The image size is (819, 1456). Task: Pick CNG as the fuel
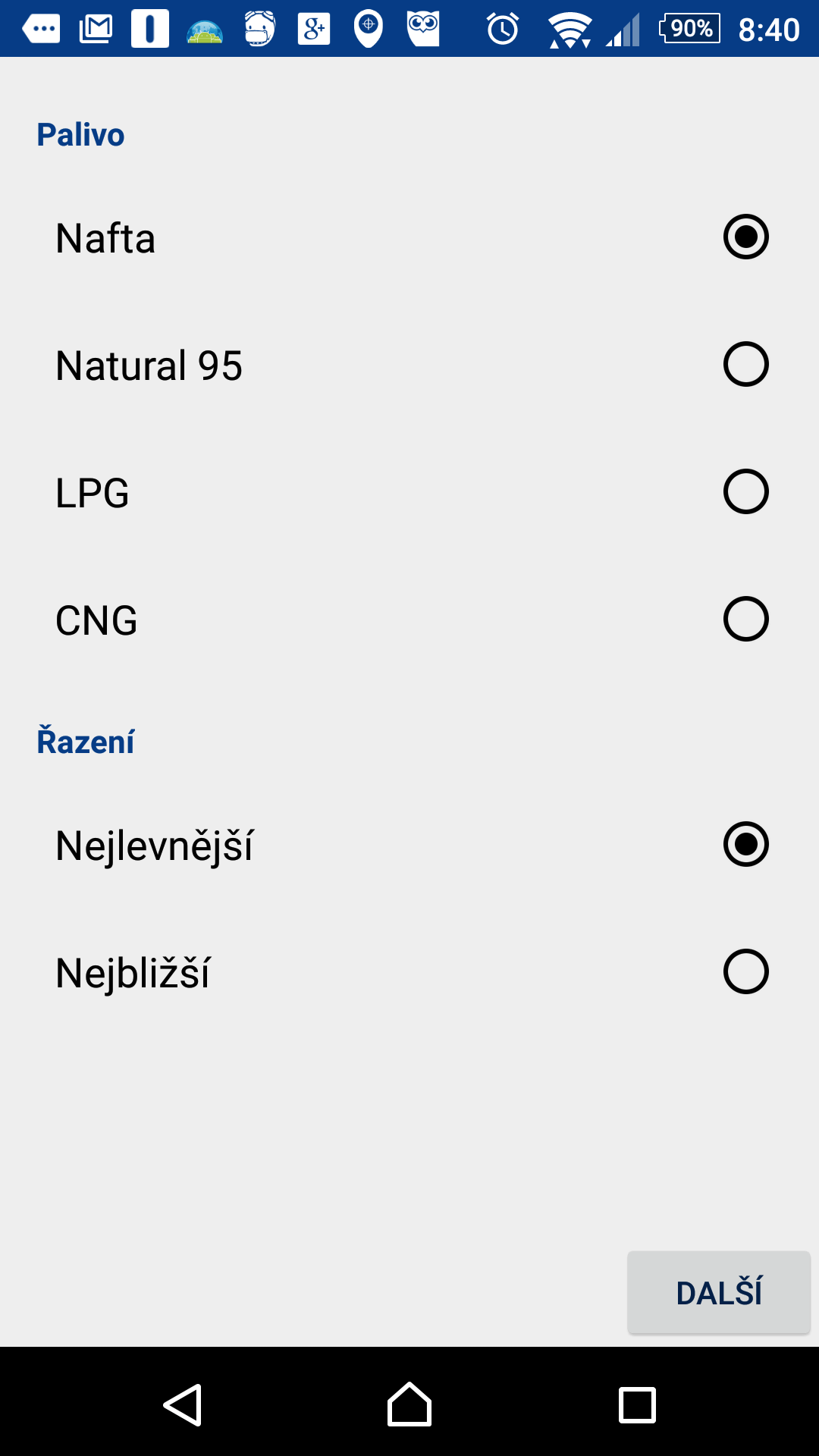pos(409,620)
